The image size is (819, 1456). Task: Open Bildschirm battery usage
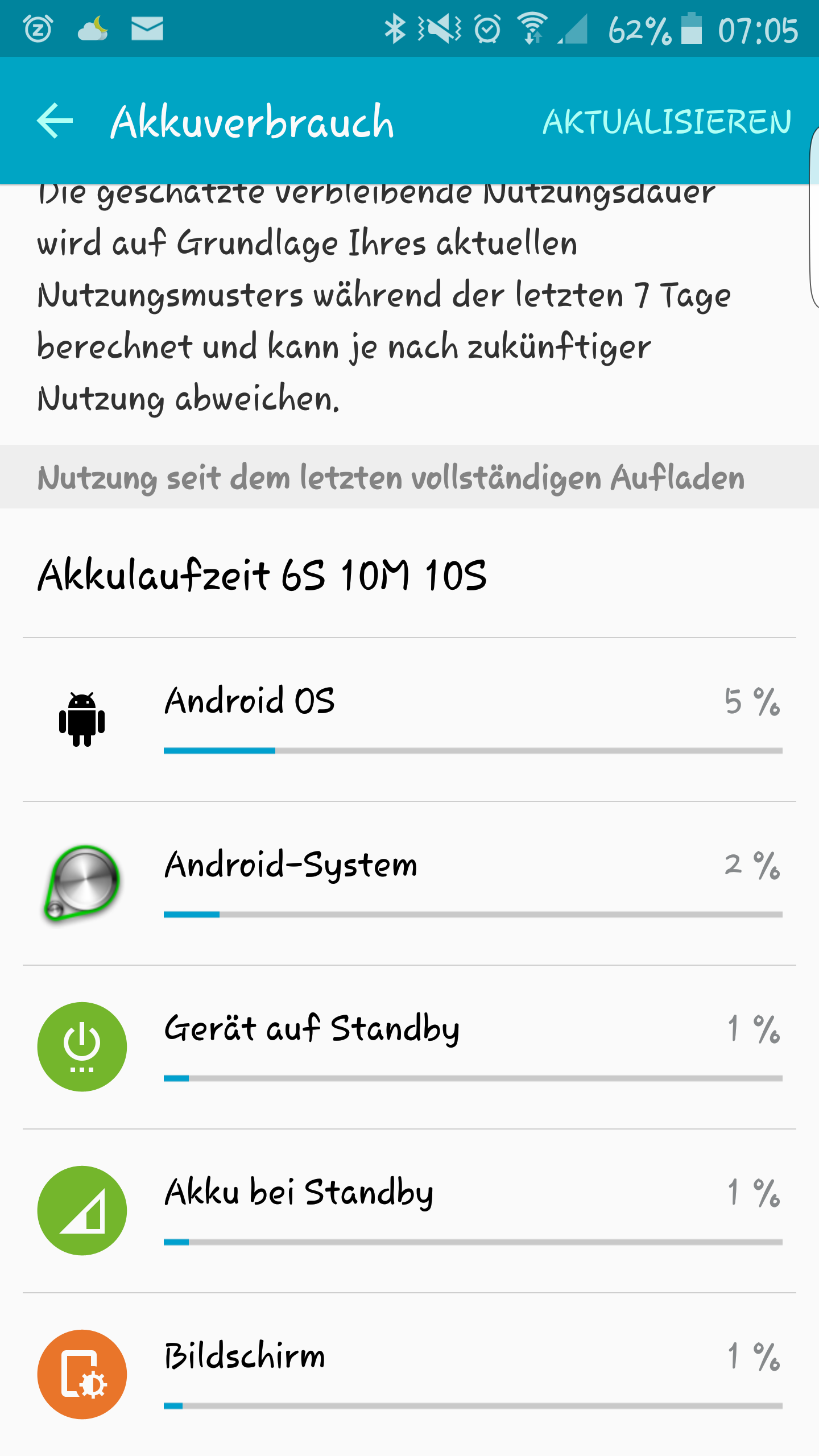(x=409, y=1375)
